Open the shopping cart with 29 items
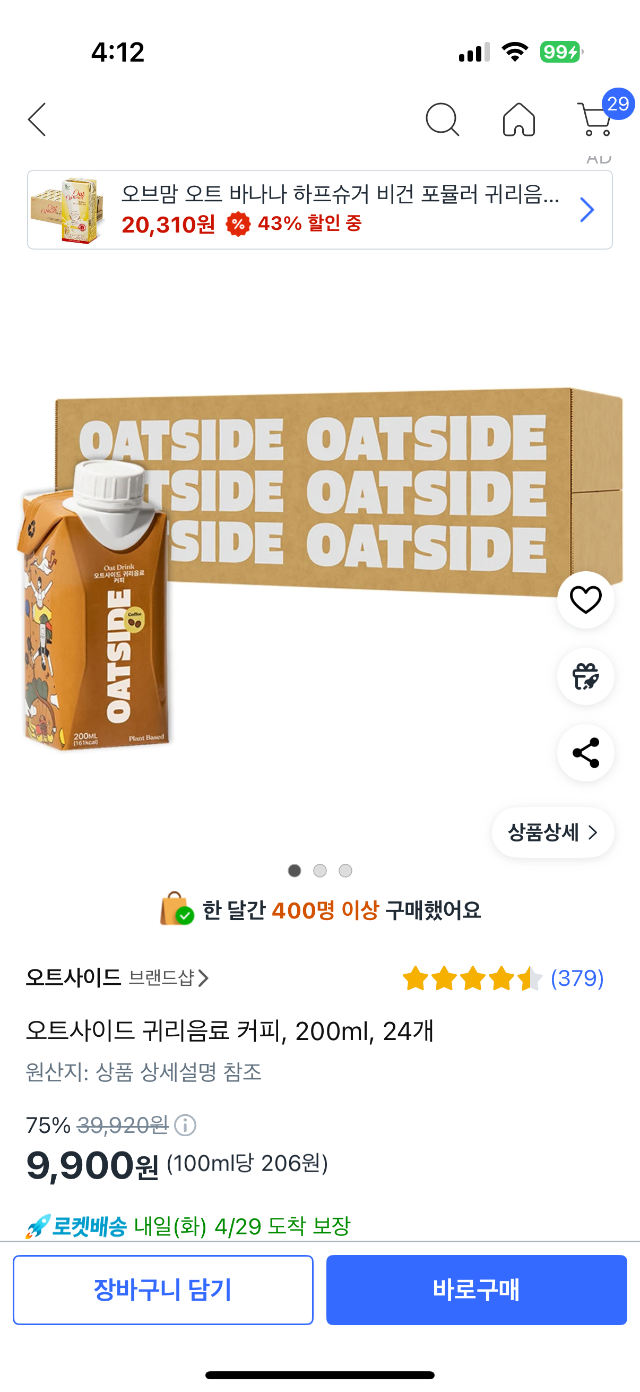Viewport: 640px width, 1392px height. tap(597, 119)
